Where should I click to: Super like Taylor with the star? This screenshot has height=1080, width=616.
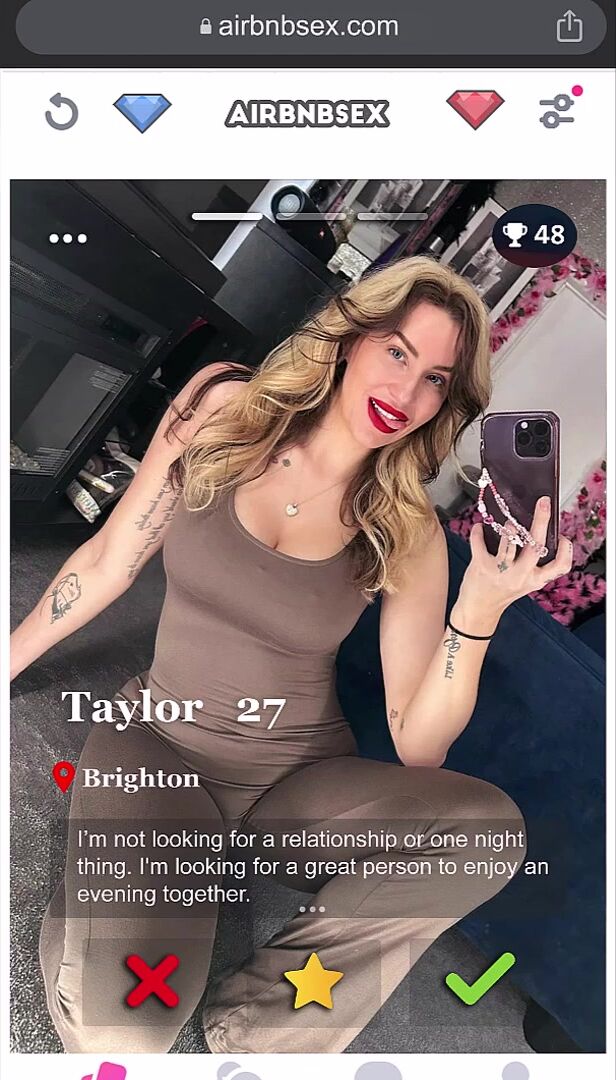point(313,980)
